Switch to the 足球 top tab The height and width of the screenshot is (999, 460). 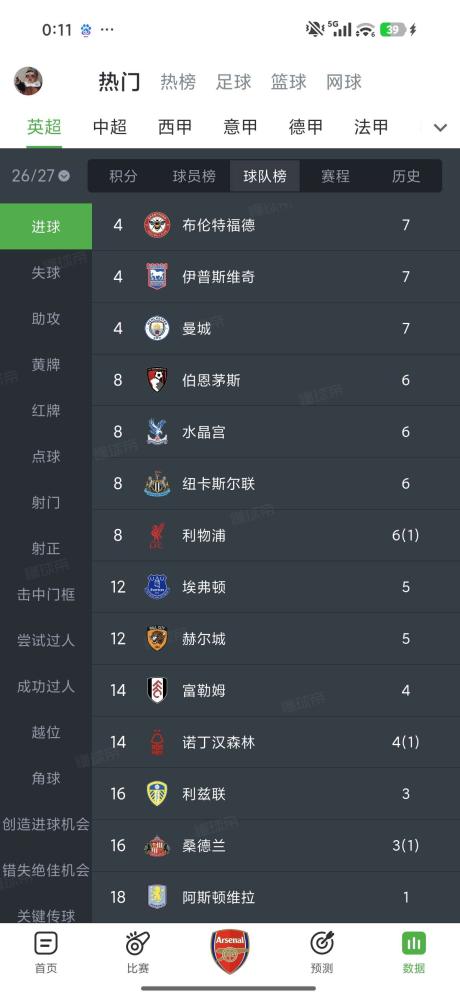233,82
